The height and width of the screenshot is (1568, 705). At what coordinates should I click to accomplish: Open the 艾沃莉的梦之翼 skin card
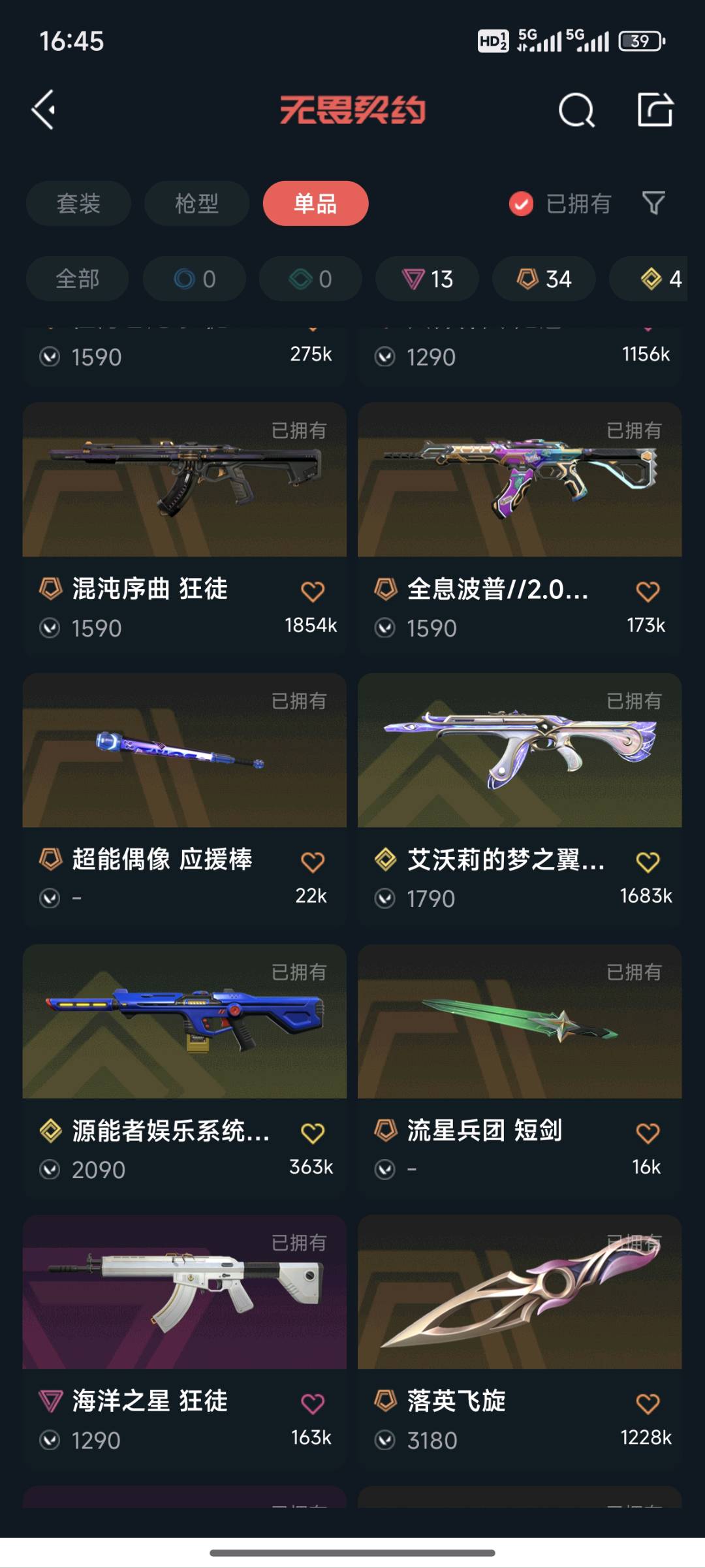520,799
